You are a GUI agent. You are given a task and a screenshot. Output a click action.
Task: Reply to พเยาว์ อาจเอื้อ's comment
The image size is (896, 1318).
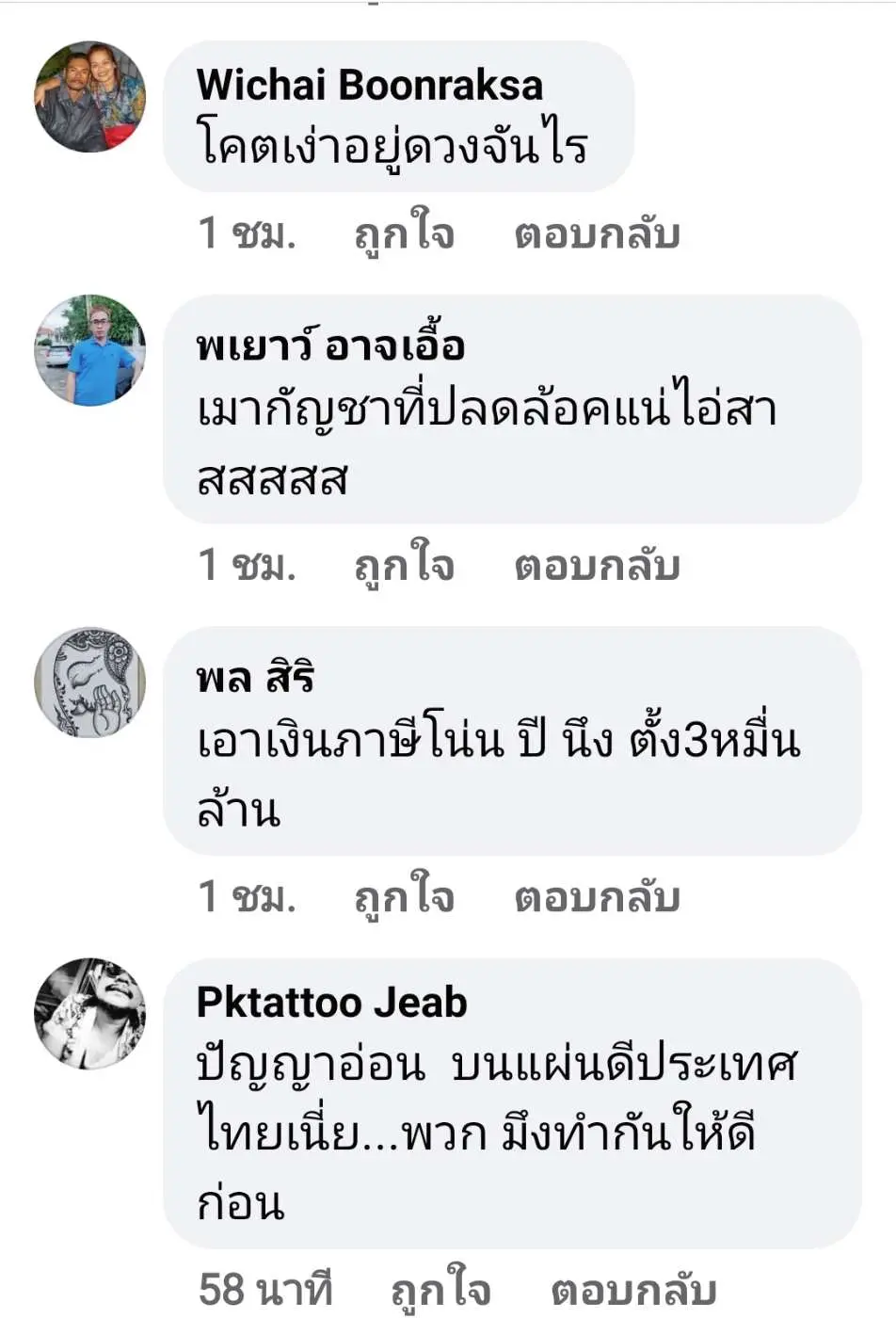point(597,565)
